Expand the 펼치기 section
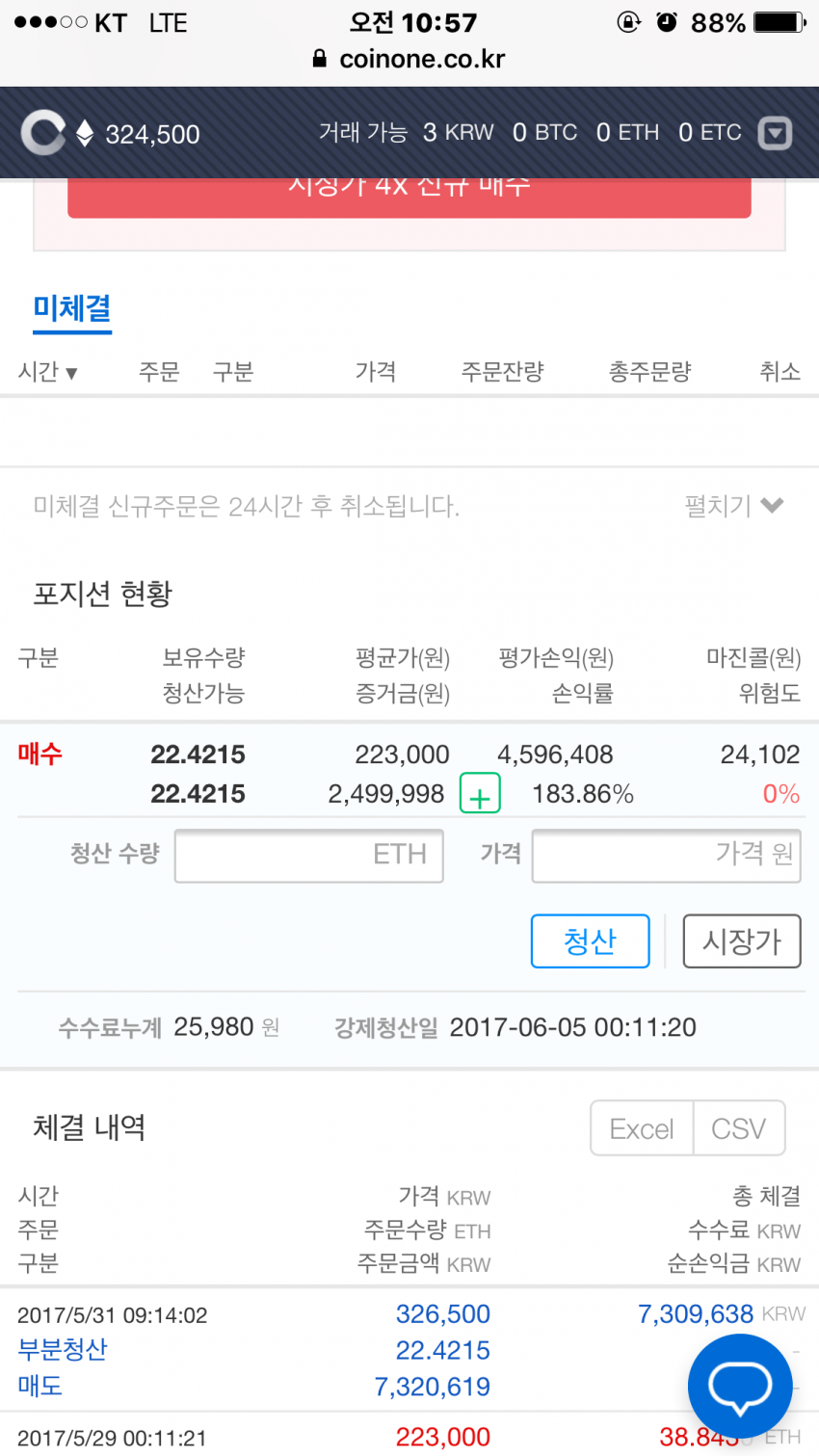The height and width of the screenshot is (1456, 819). pyautogui.click(x=734, y=505)
